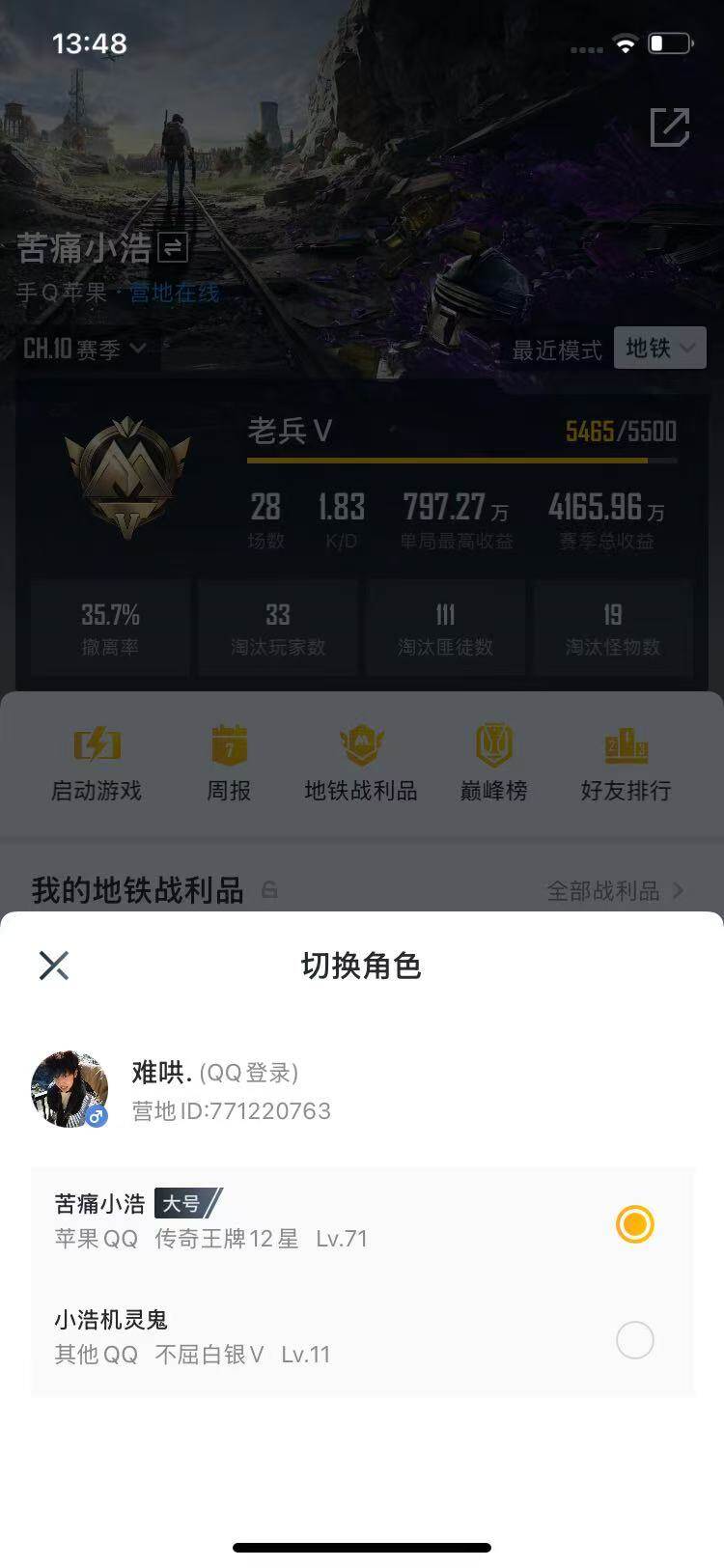Tap the lock icon beside 我的地铁战利品
724x1568 pixels.
pos(269,891)
